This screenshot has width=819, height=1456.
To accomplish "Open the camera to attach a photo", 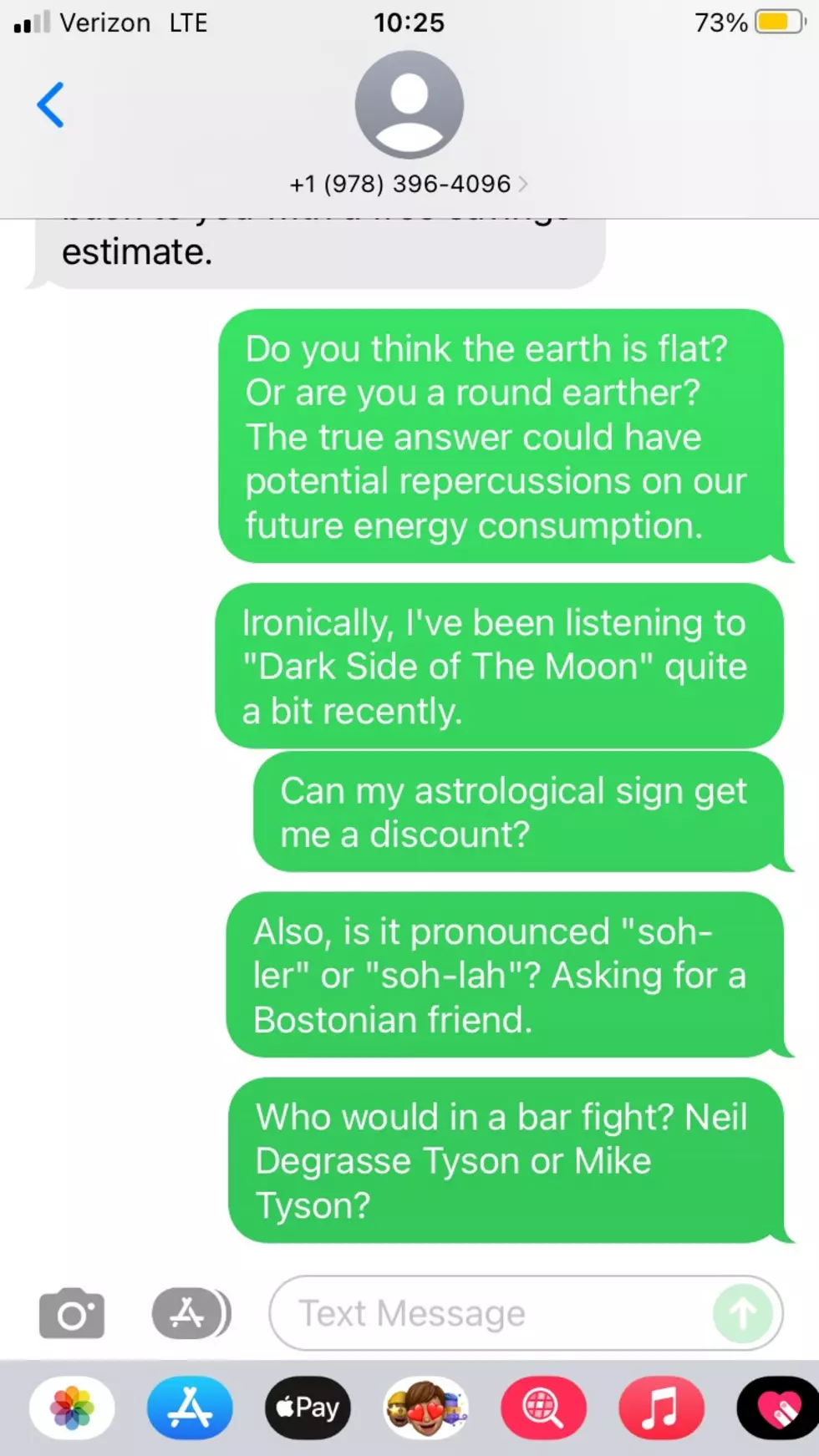I will point(72,1313).
